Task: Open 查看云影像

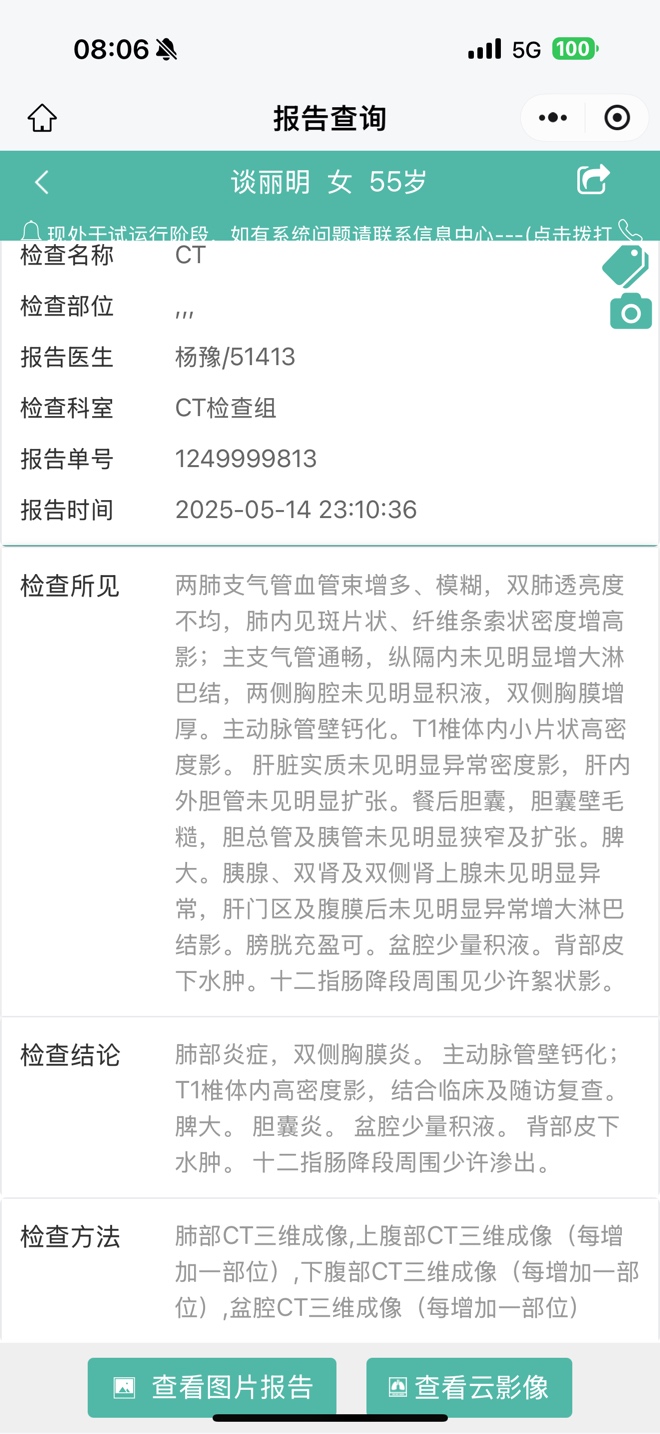Action: coord(469,1387)
